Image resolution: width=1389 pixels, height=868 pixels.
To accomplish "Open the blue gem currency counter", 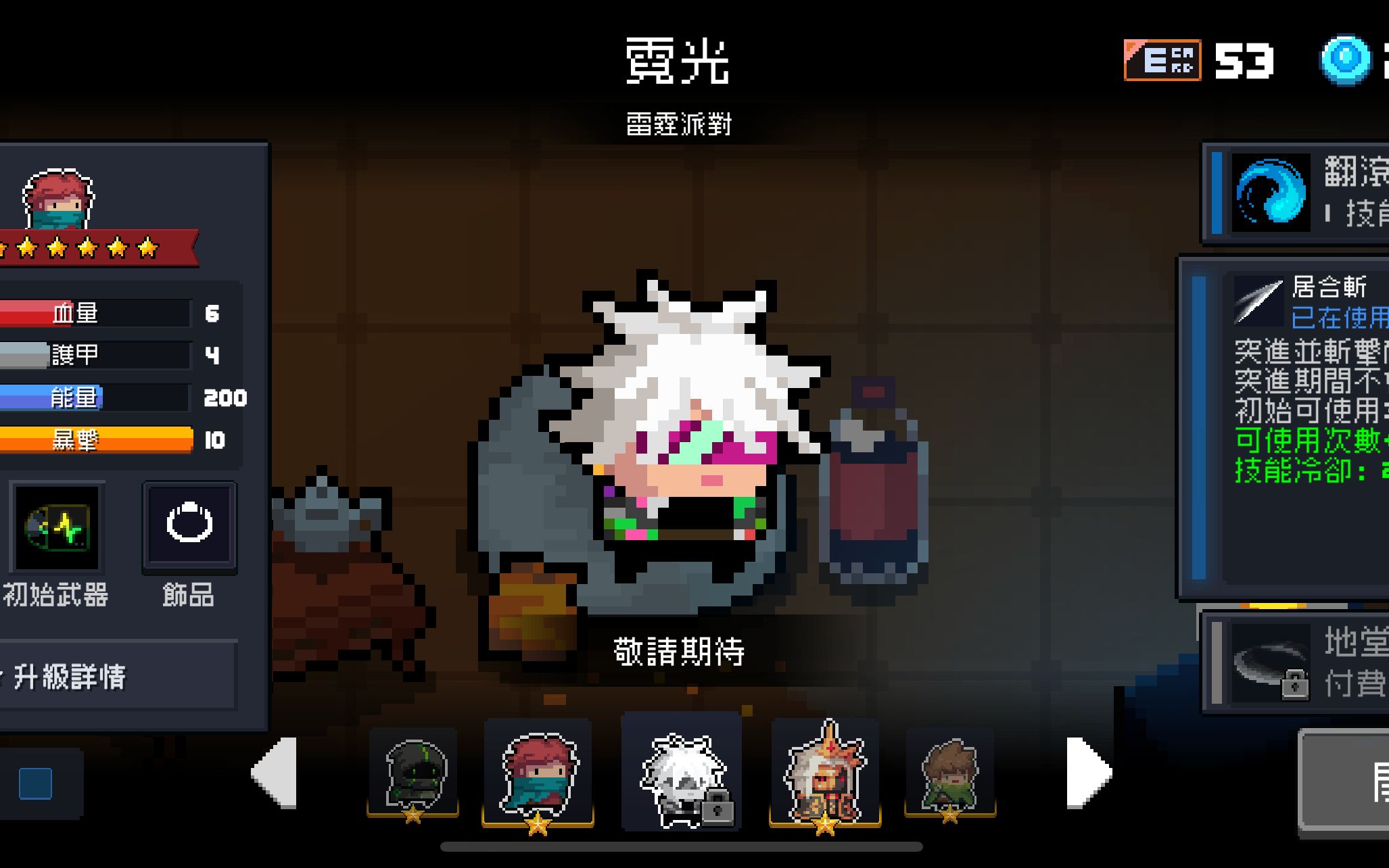I will (x=1346, y=61).
